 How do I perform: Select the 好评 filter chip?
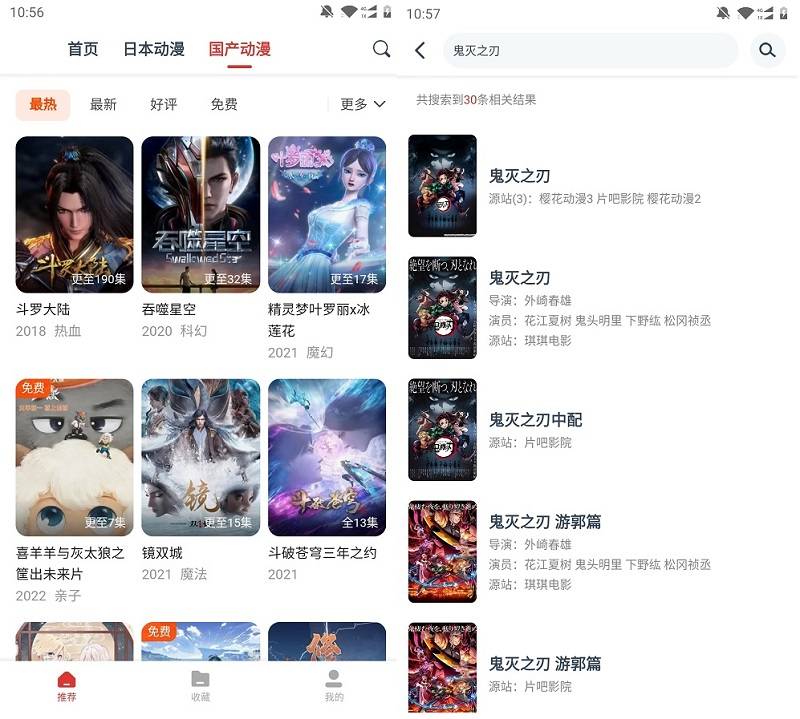coord(164,104)
